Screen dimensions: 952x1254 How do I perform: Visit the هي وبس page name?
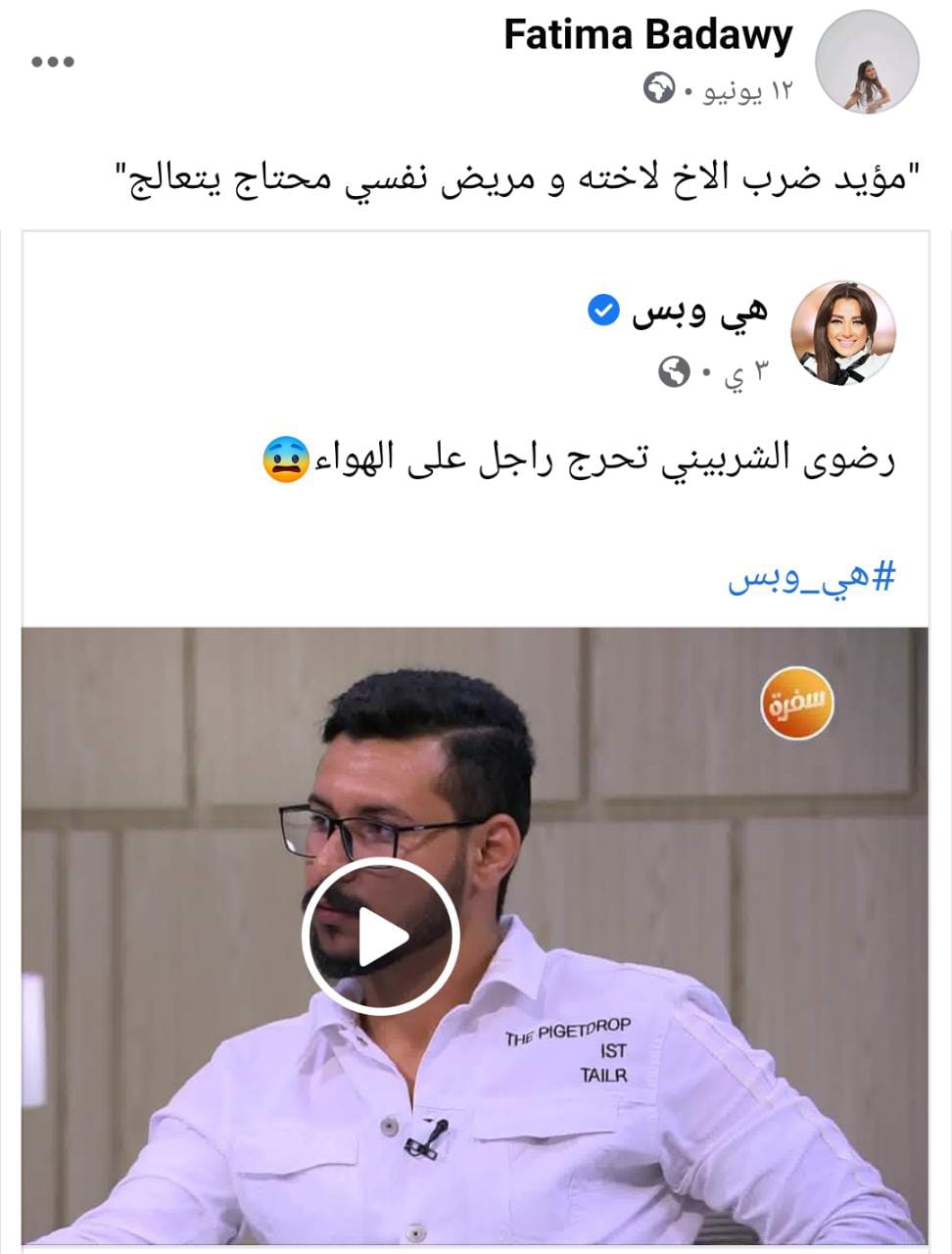[x=699, y=313]
